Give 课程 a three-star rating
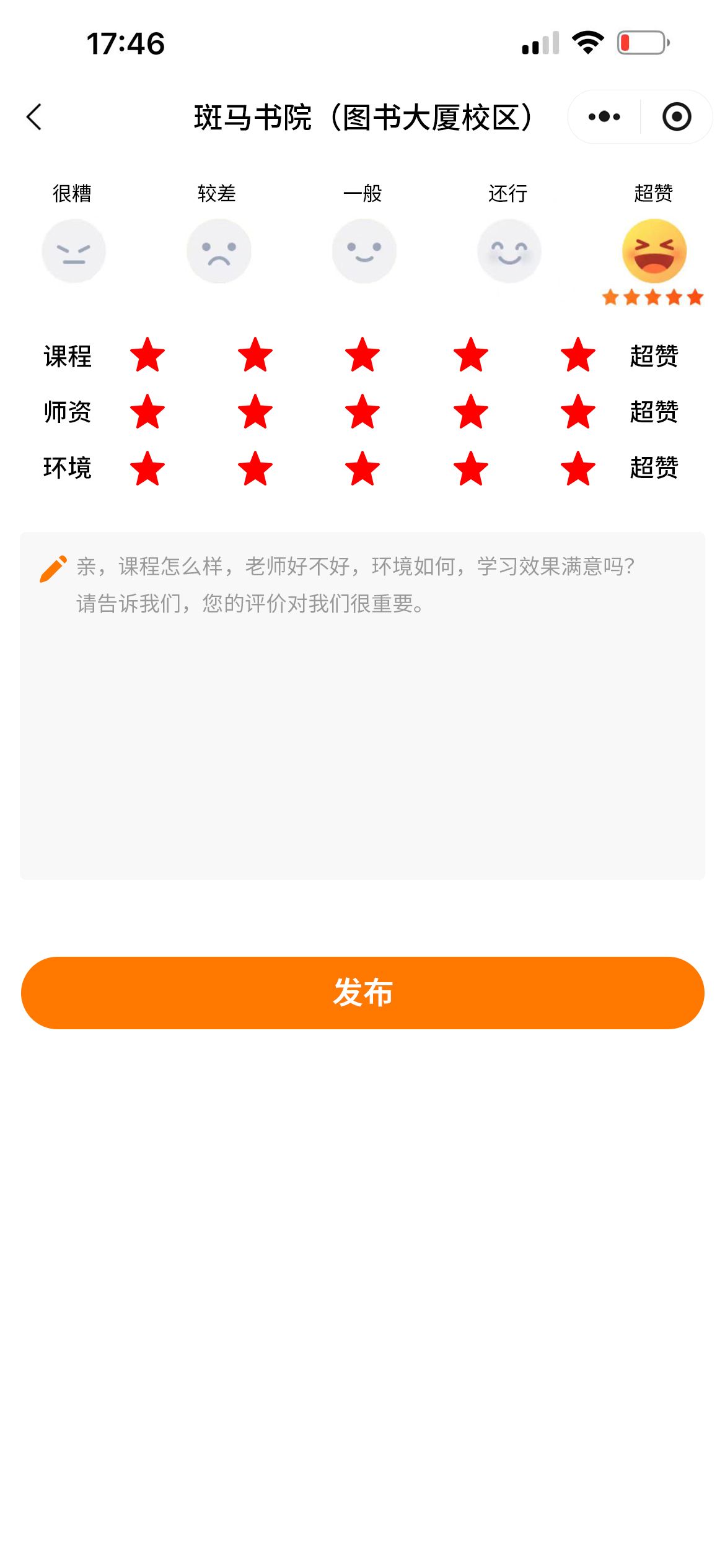Image resolution: width=725 pixels, height=1568 pixels. coord(362,355)
